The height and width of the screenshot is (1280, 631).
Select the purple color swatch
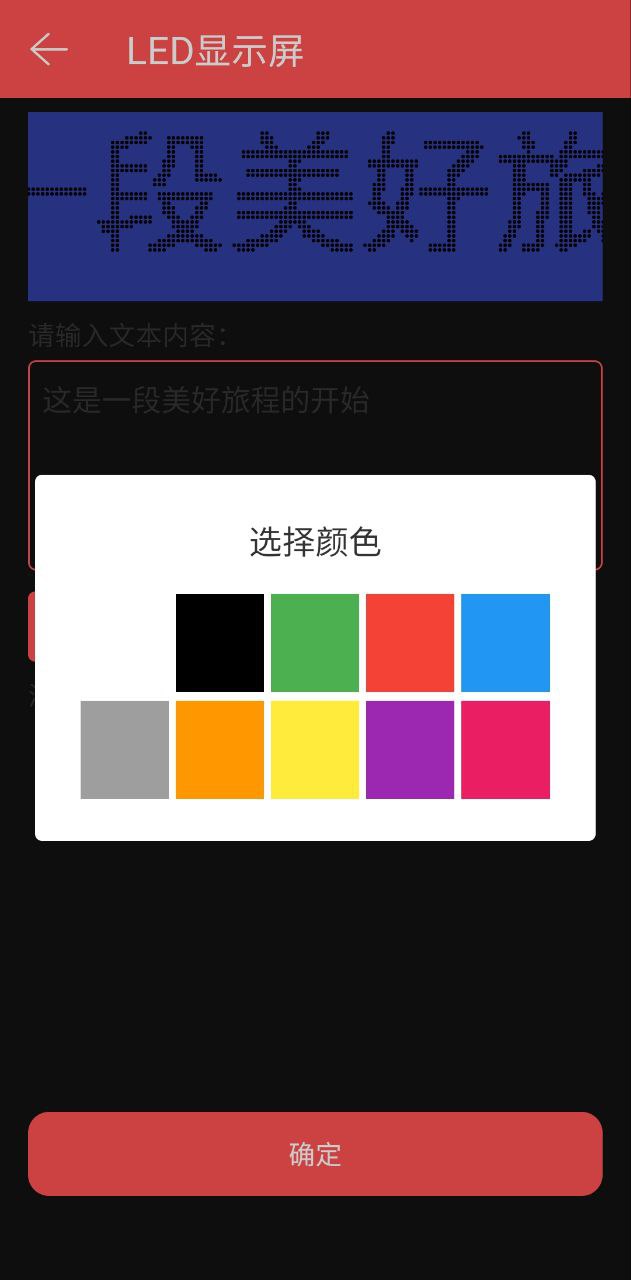click(410, 750)
